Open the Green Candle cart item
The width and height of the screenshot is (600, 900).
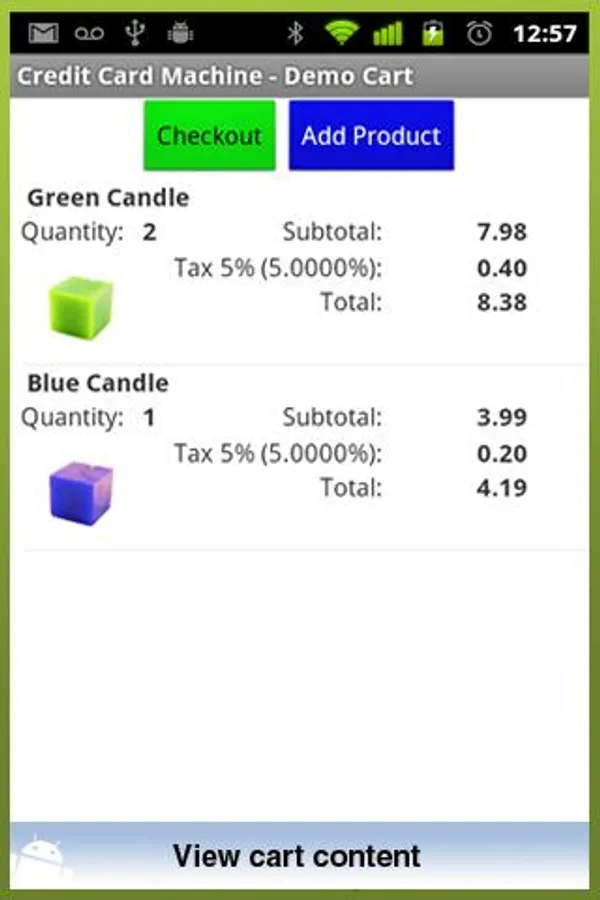(108, 197)
